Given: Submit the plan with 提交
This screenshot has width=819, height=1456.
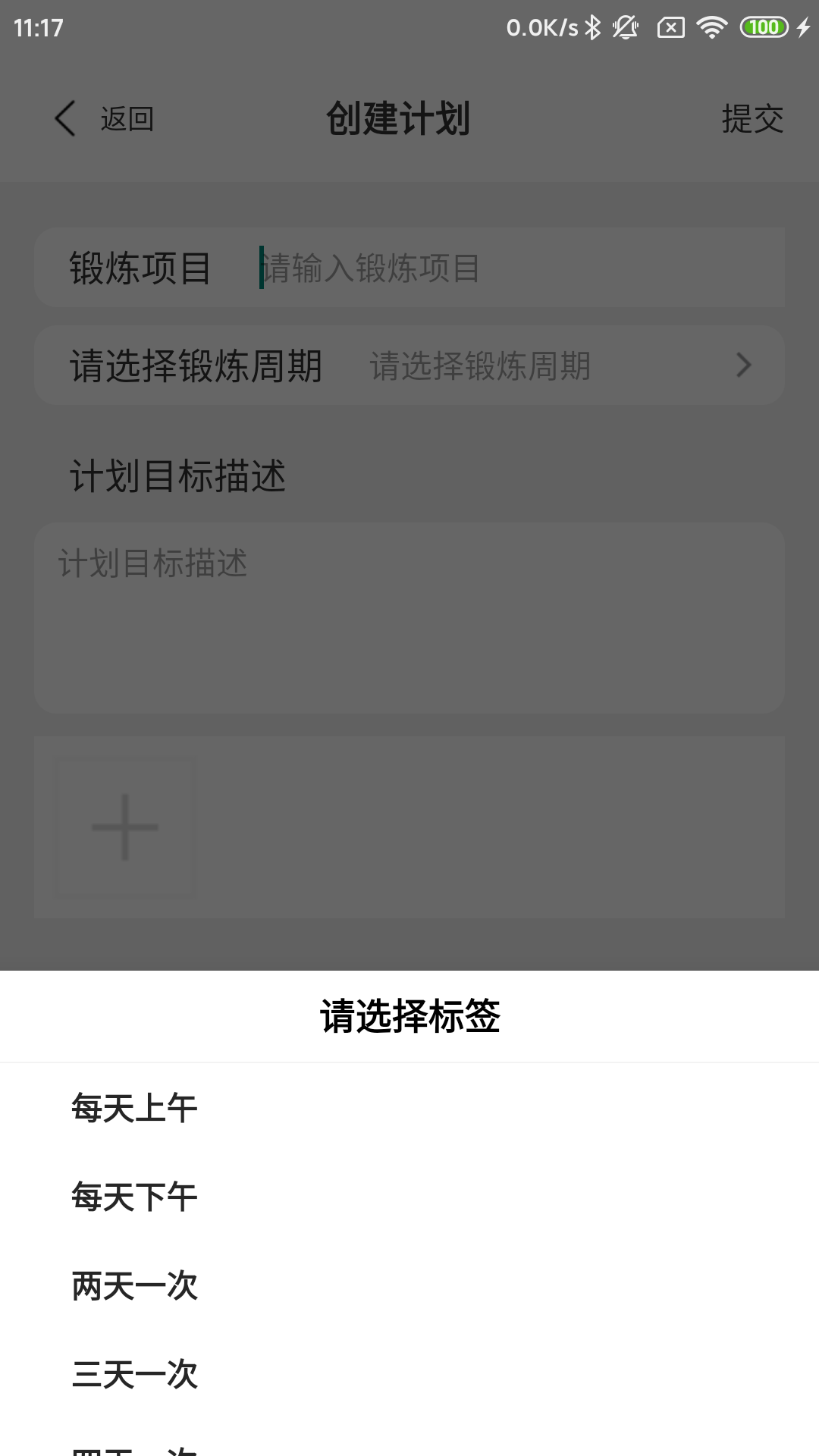Looking at the screenshot, I should tap(752, 119).
